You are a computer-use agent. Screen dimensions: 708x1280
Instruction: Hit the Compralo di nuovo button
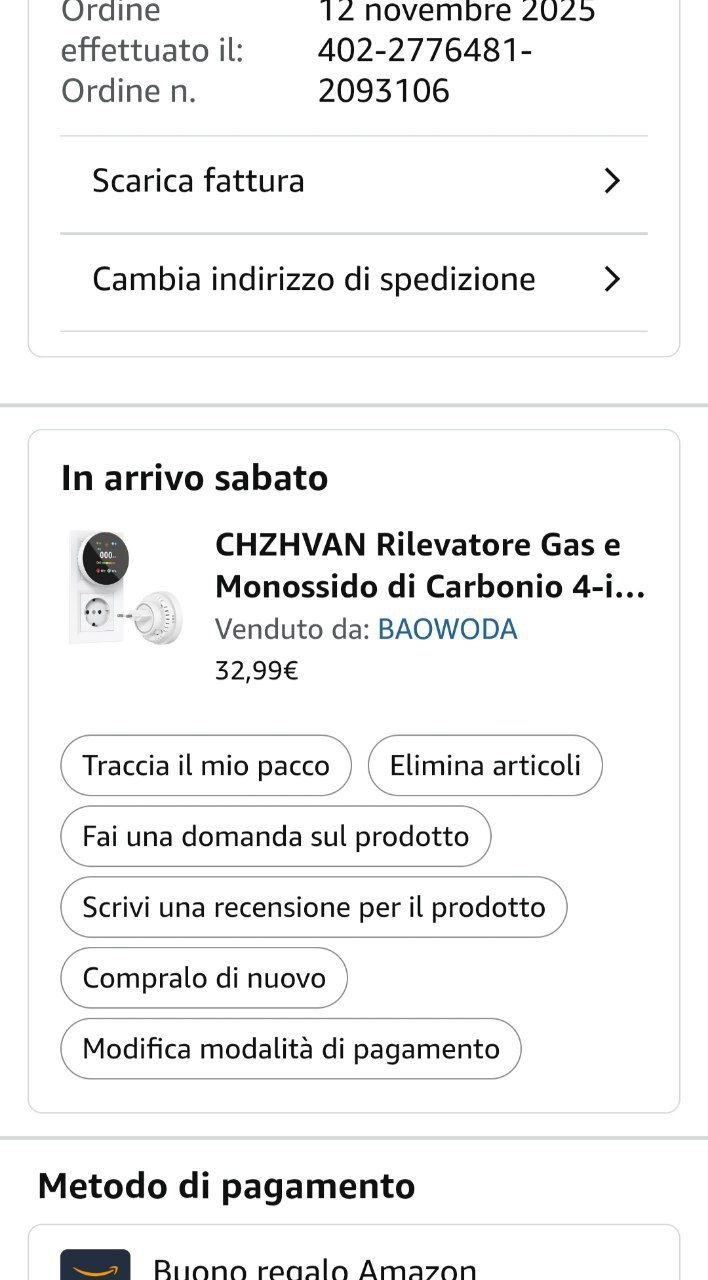click(204, 978)
